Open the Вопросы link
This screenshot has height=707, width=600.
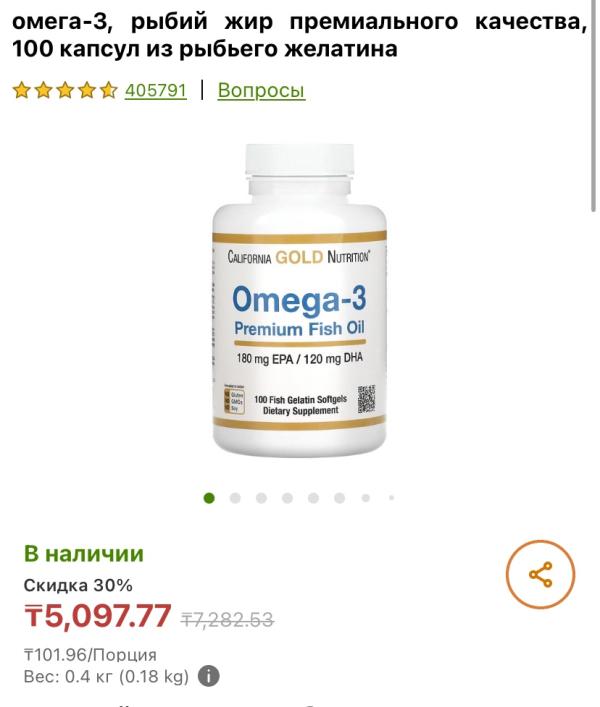[x=261, y=91]
